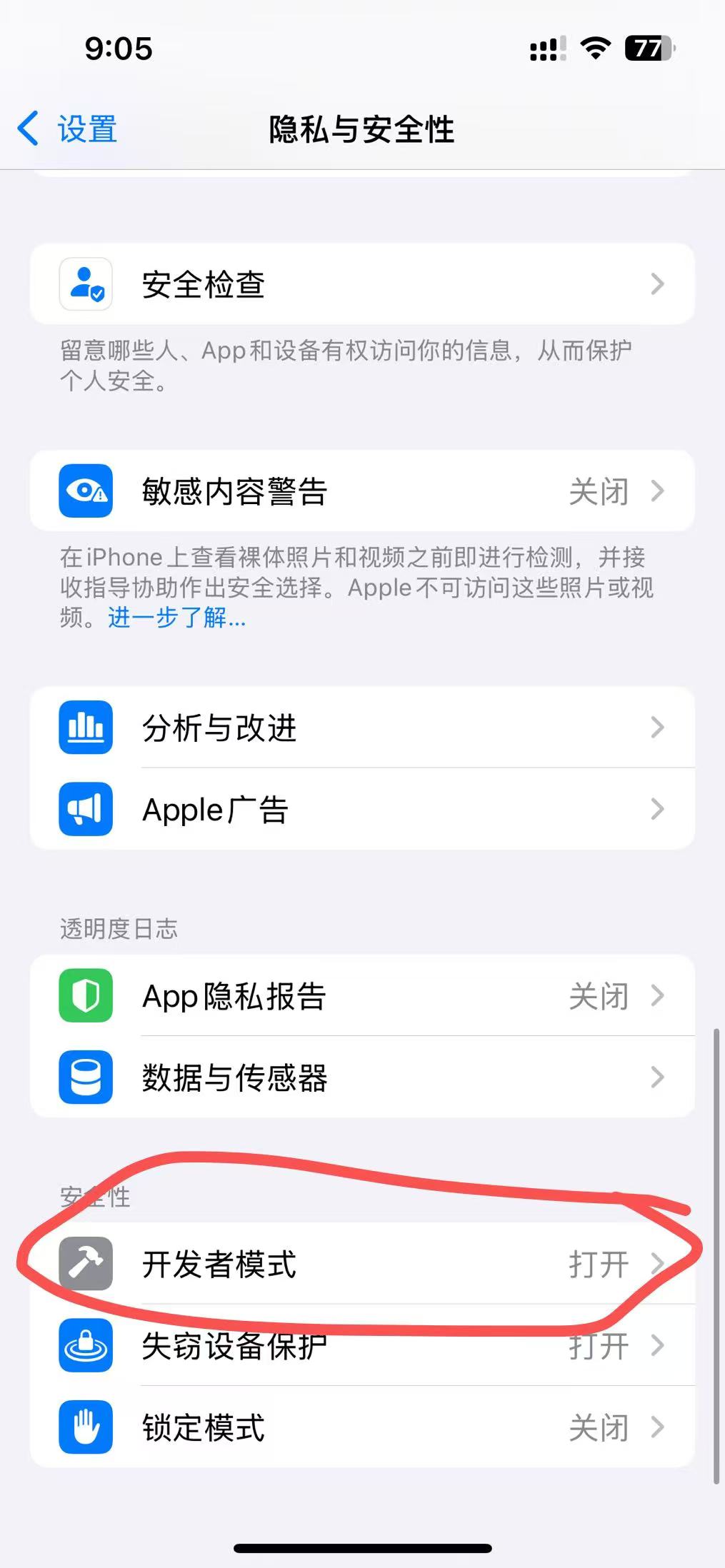
Task: Tap the megaphone icon for Apple 广告
Action: click(86, 808)
